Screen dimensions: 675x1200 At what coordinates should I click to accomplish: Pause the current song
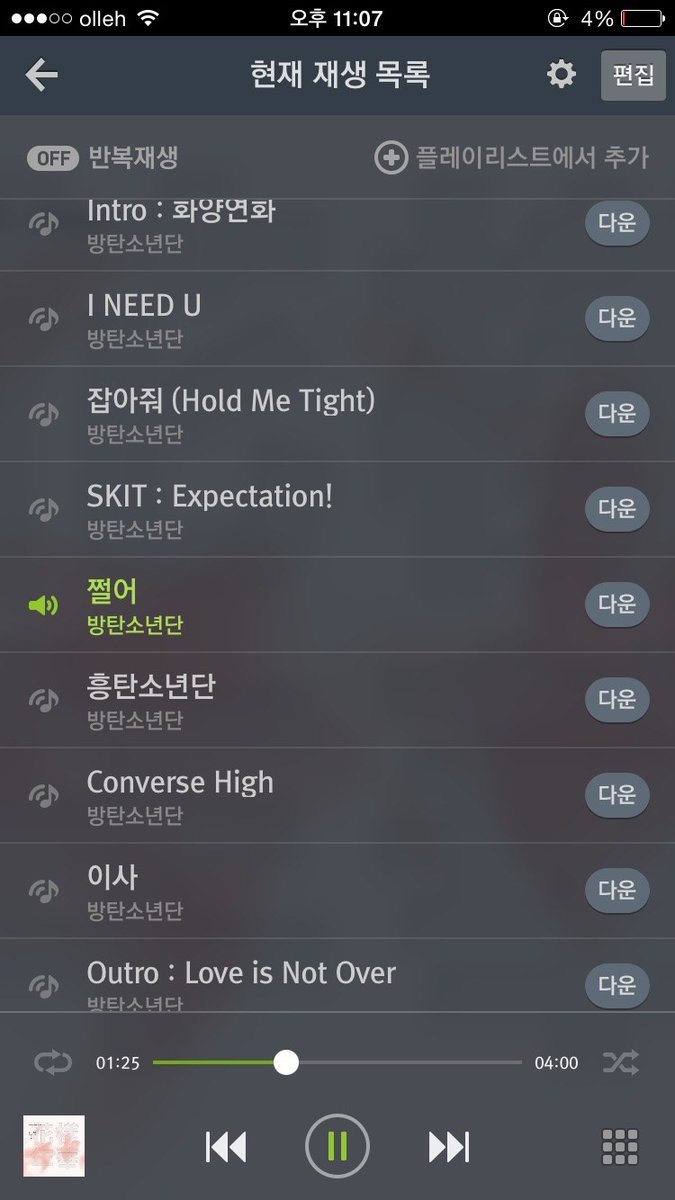pyautogui.click(x=337, y=1146)
